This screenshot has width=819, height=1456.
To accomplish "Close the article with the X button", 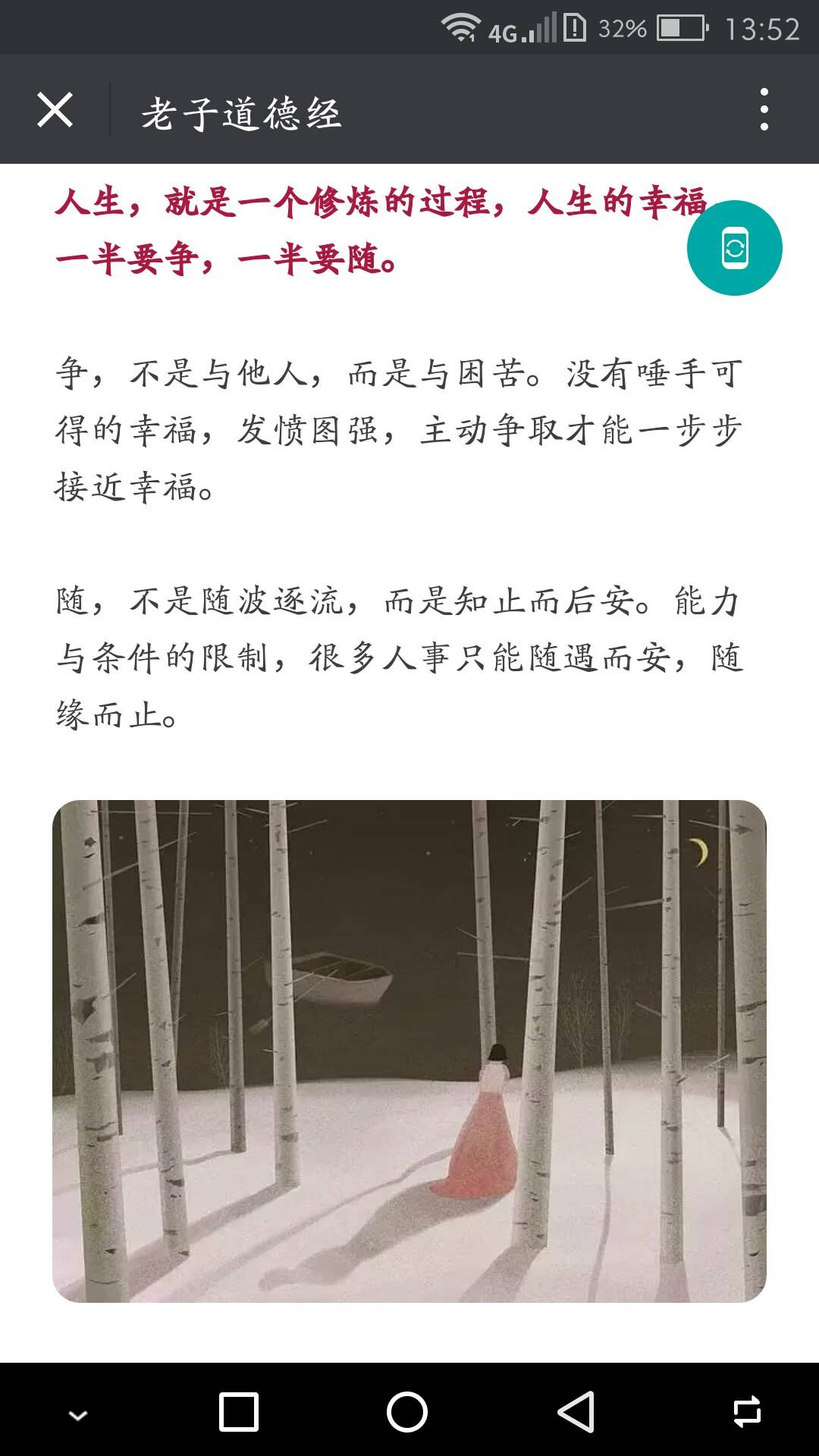I will tap(55, 110).
